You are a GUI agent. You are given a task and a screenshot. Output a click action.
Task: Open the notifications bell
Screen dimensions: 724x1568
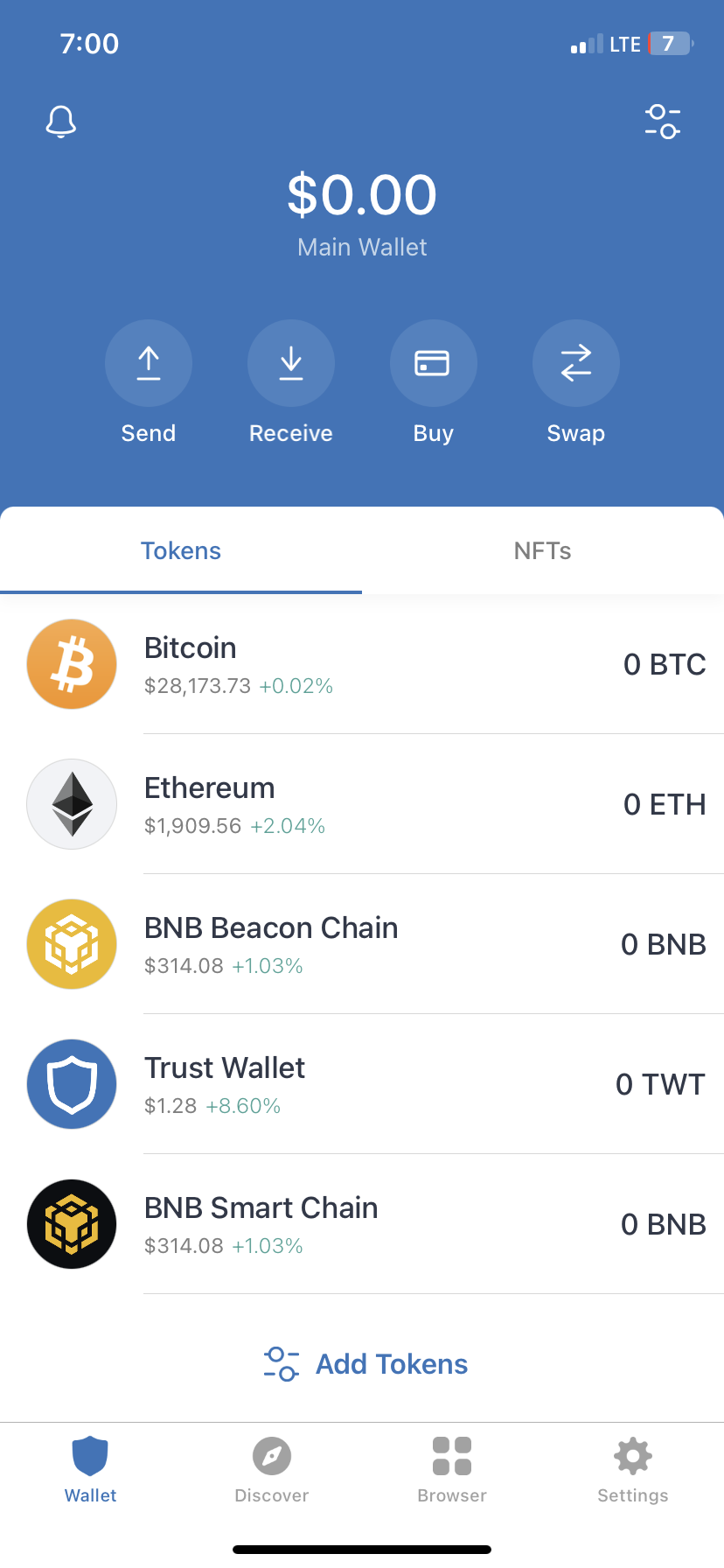coord(61,122)
